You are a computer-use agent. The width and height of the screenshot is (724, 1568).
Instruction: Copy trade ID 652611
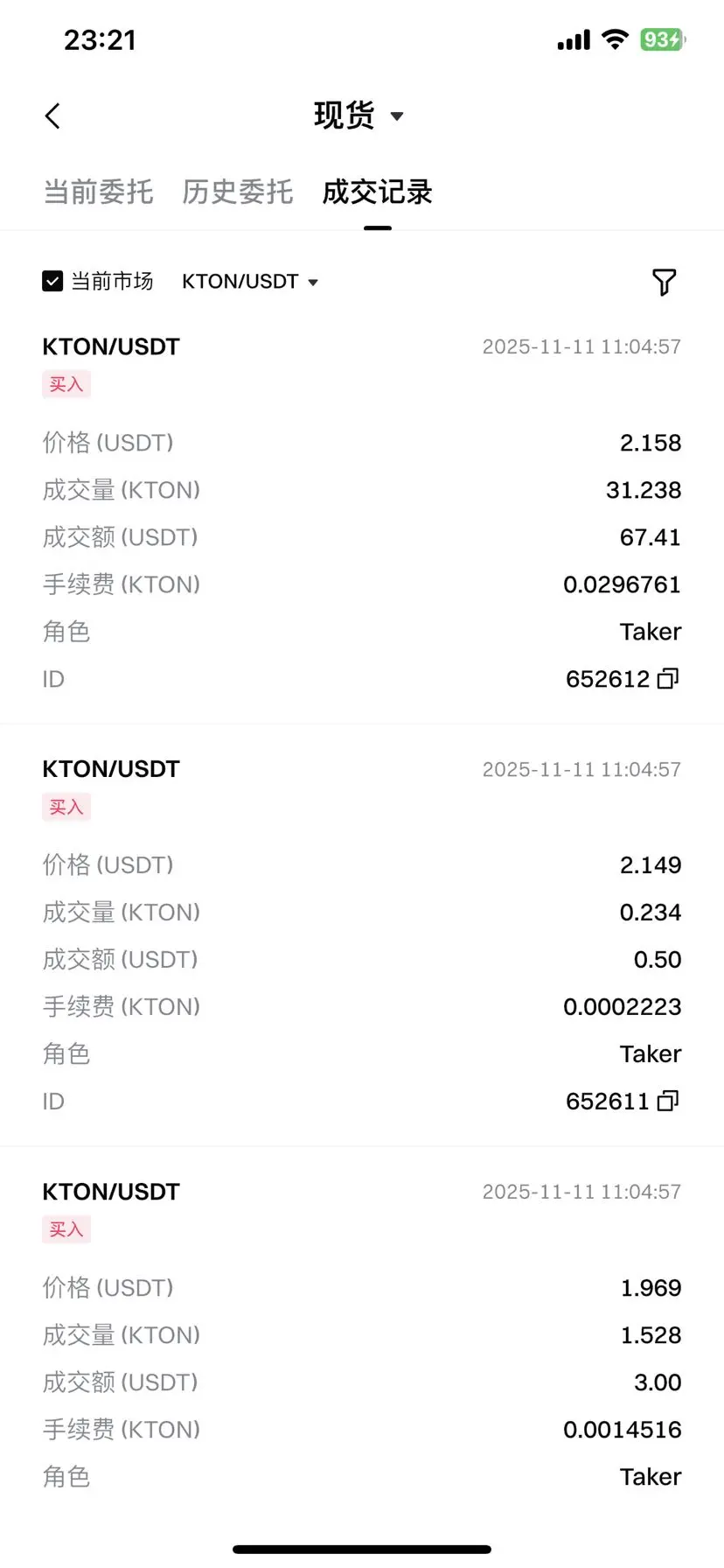click(x=668, y=1101)
